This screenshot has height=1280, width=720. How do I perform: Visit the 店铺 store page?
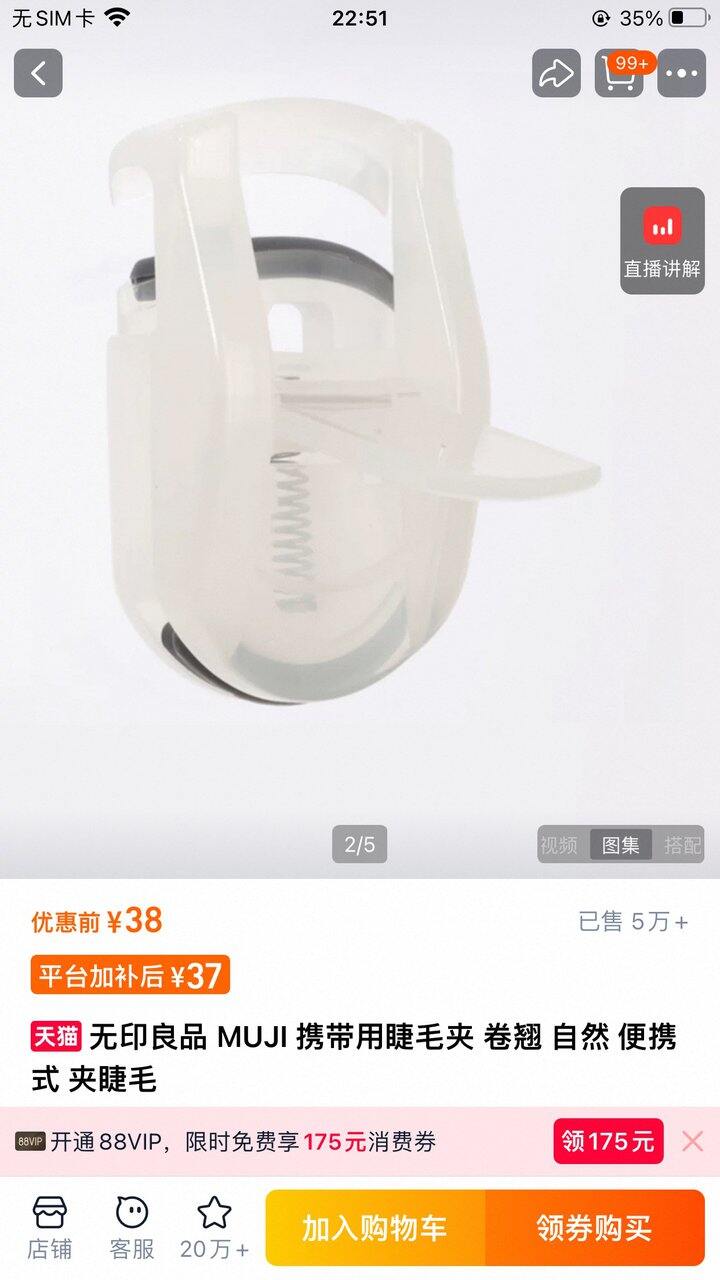point(49,1227)
